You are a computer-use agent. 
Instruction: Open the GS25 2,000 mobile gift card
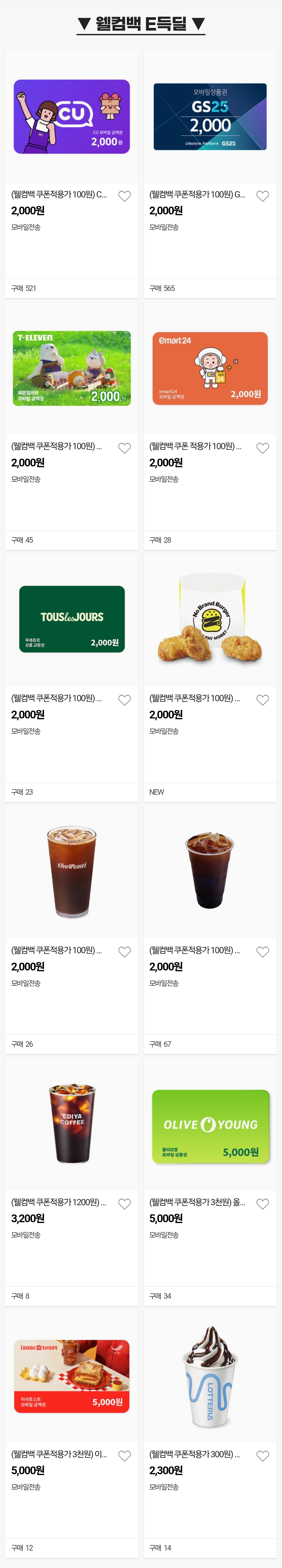209,117
